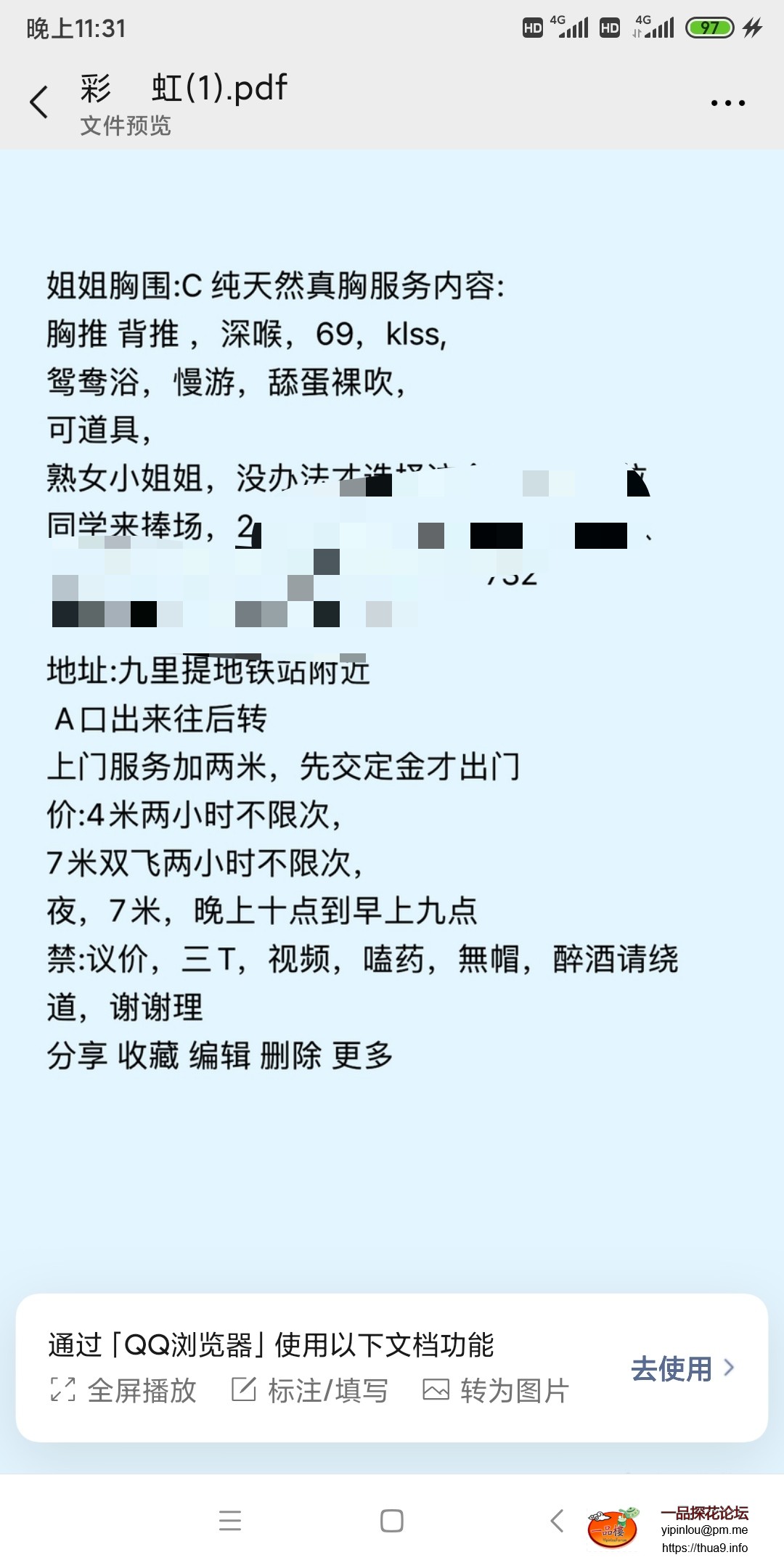Select 转为图片 convert option
Viewport: 784px width, 1568px height.
coord(497,1390)
